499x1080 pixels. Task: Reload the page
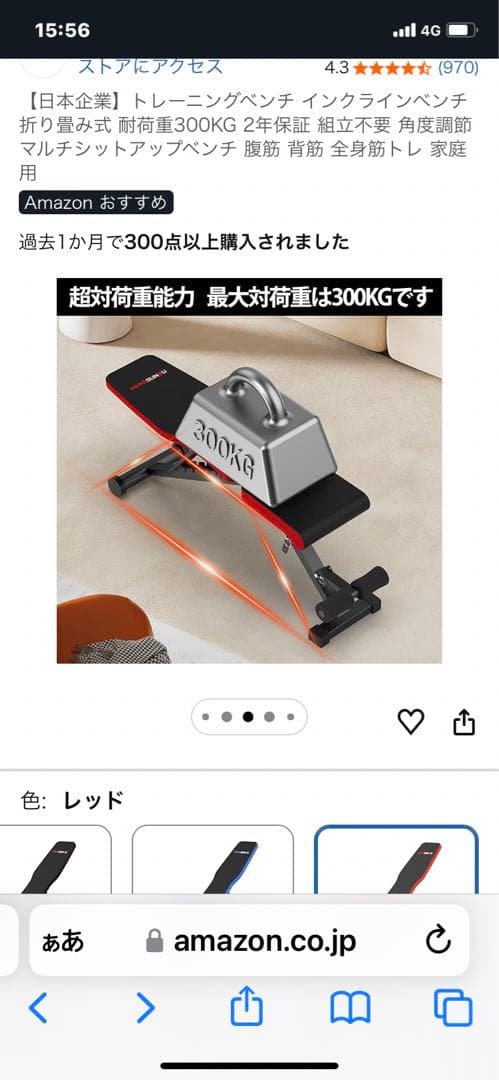438,941
